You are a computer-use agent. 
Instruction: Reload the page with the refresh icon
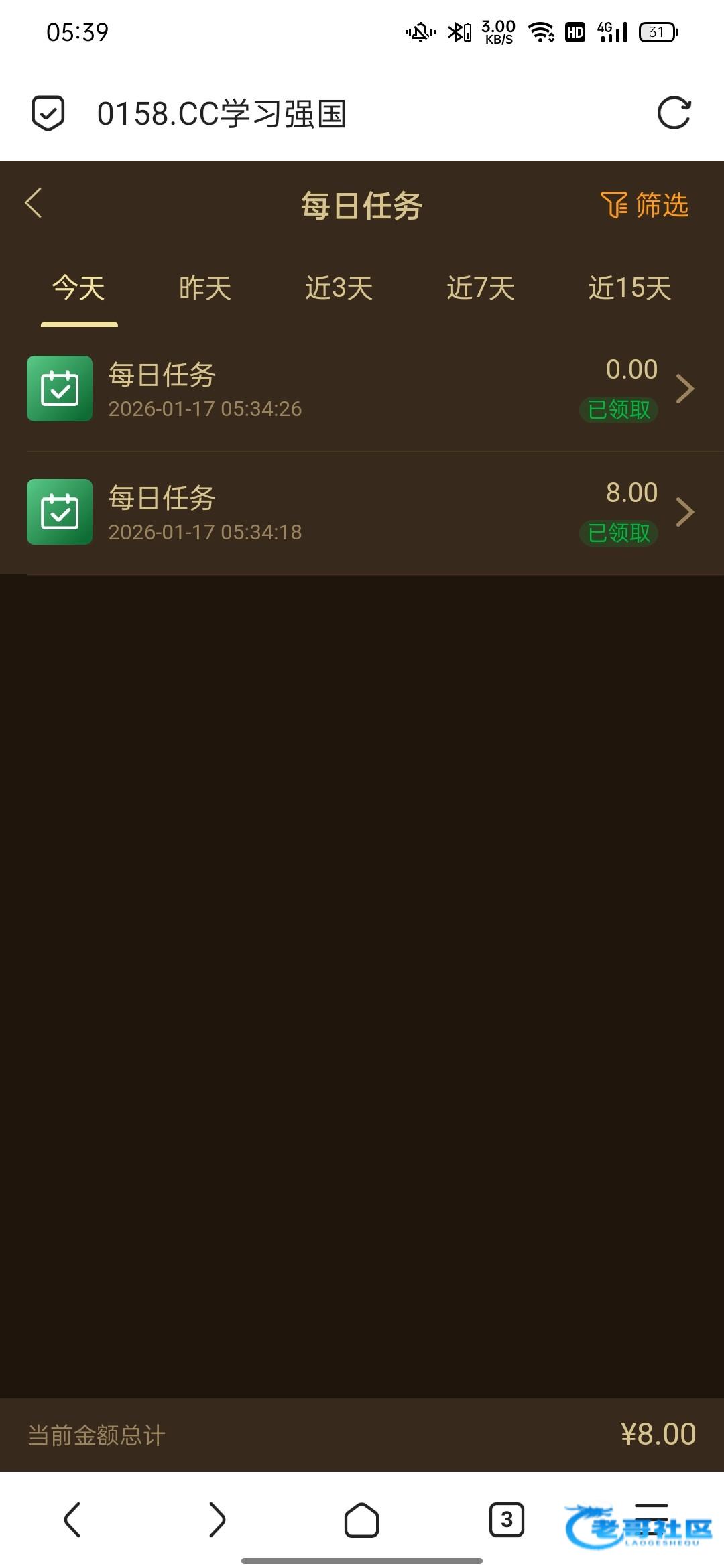(x=674, y=113)
